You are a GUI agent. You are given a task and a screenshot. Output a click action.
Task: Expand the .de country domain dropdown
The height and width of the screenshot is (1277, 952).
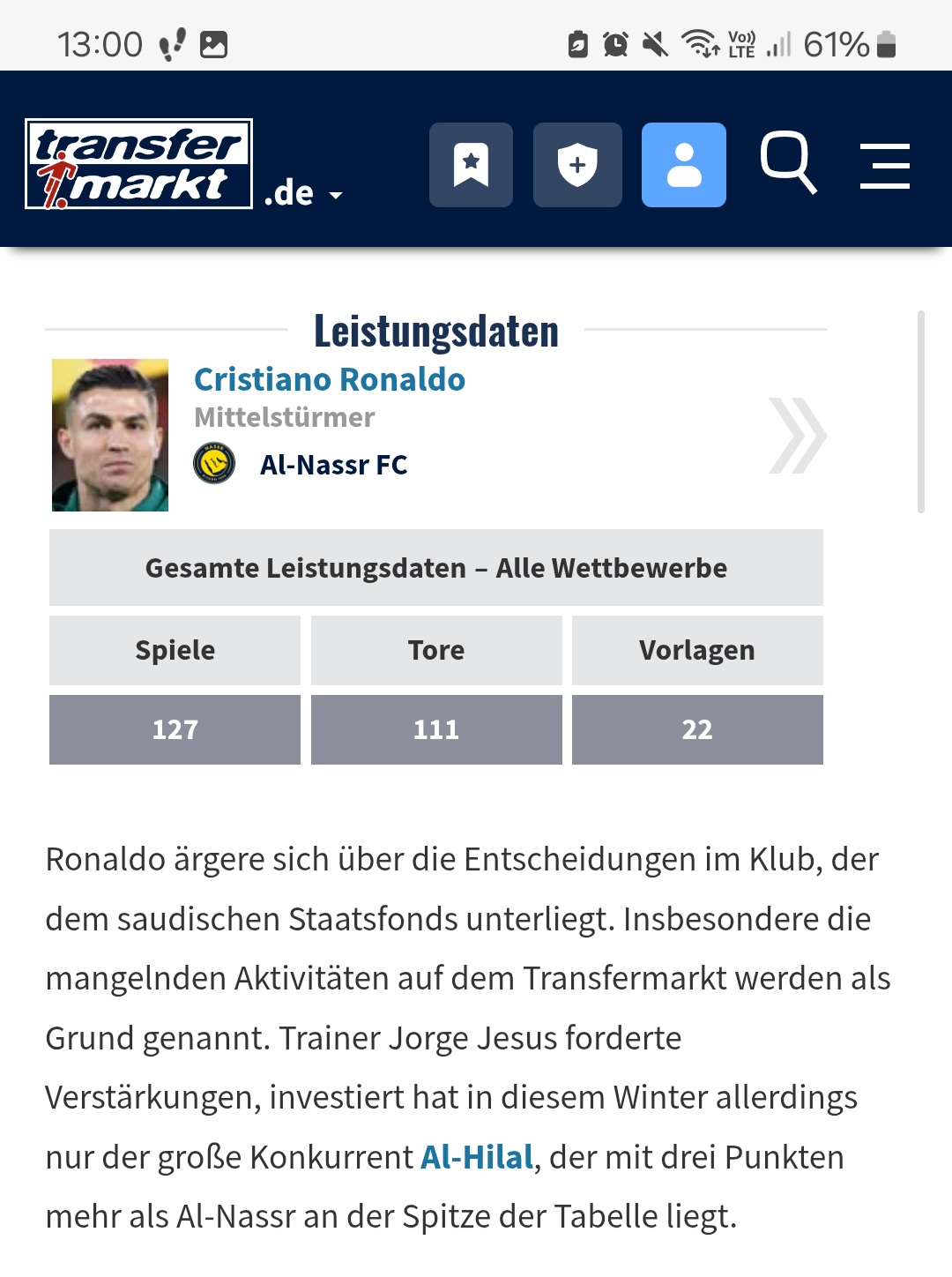click(x=303, y=193)
